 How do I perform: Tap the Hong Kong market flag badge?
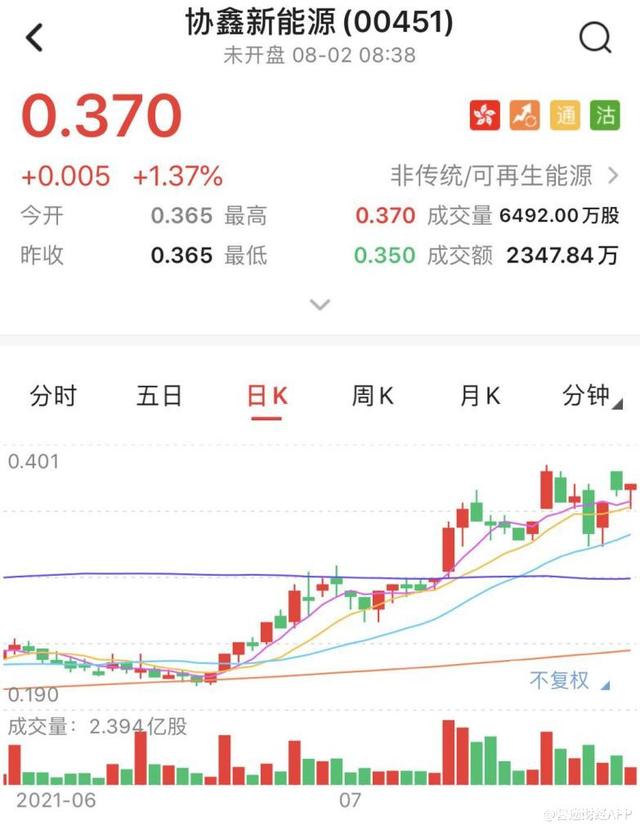(485, 116)
